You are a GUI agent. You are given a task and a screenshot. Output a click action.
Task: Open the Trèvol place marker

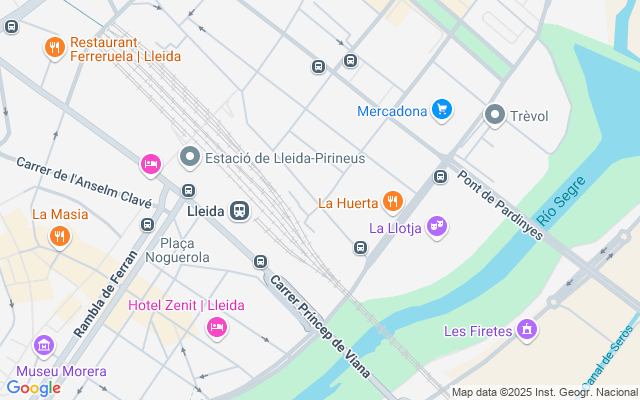pyautogui.click(x=495, y=115)
